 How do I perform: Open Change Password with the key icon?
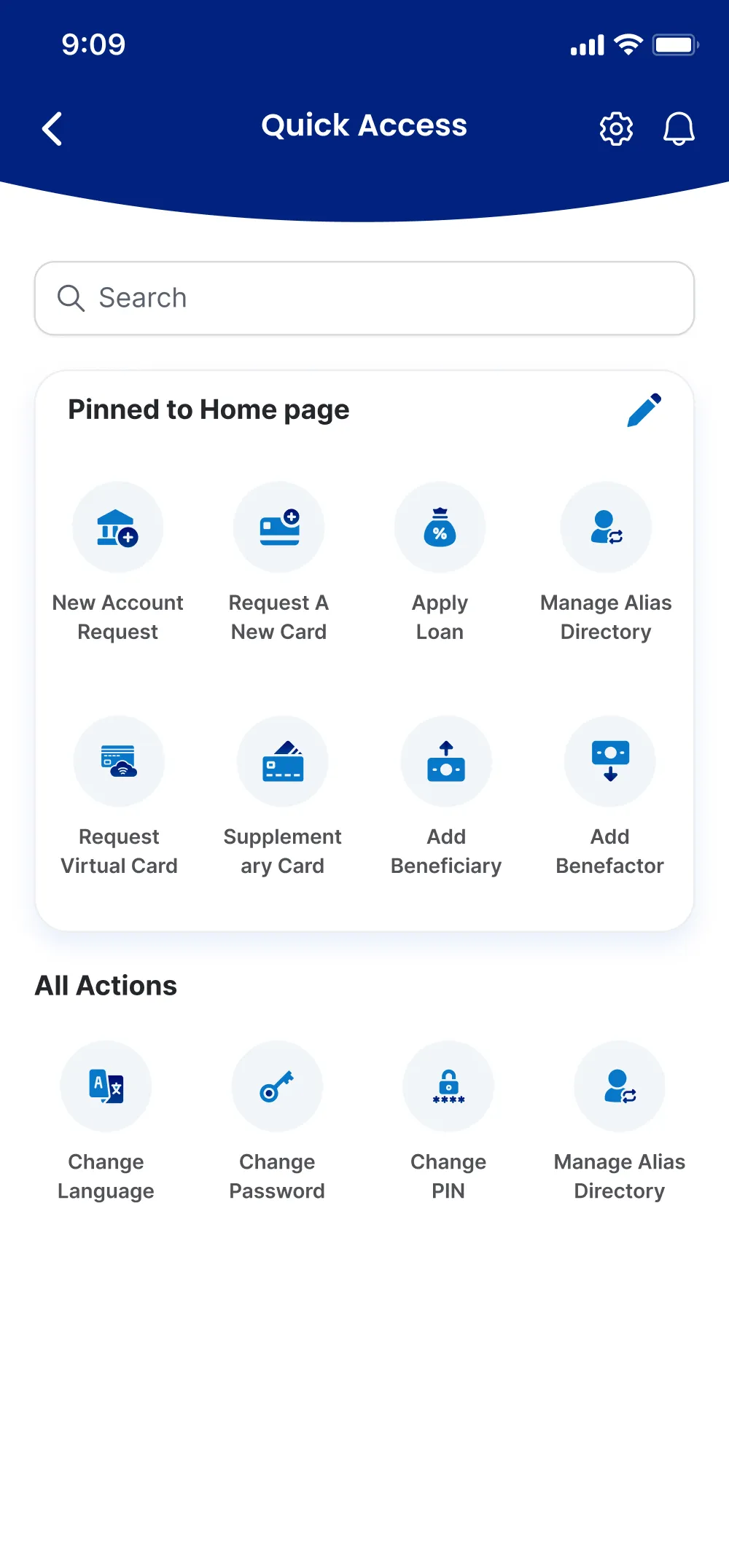point(277,1086)
